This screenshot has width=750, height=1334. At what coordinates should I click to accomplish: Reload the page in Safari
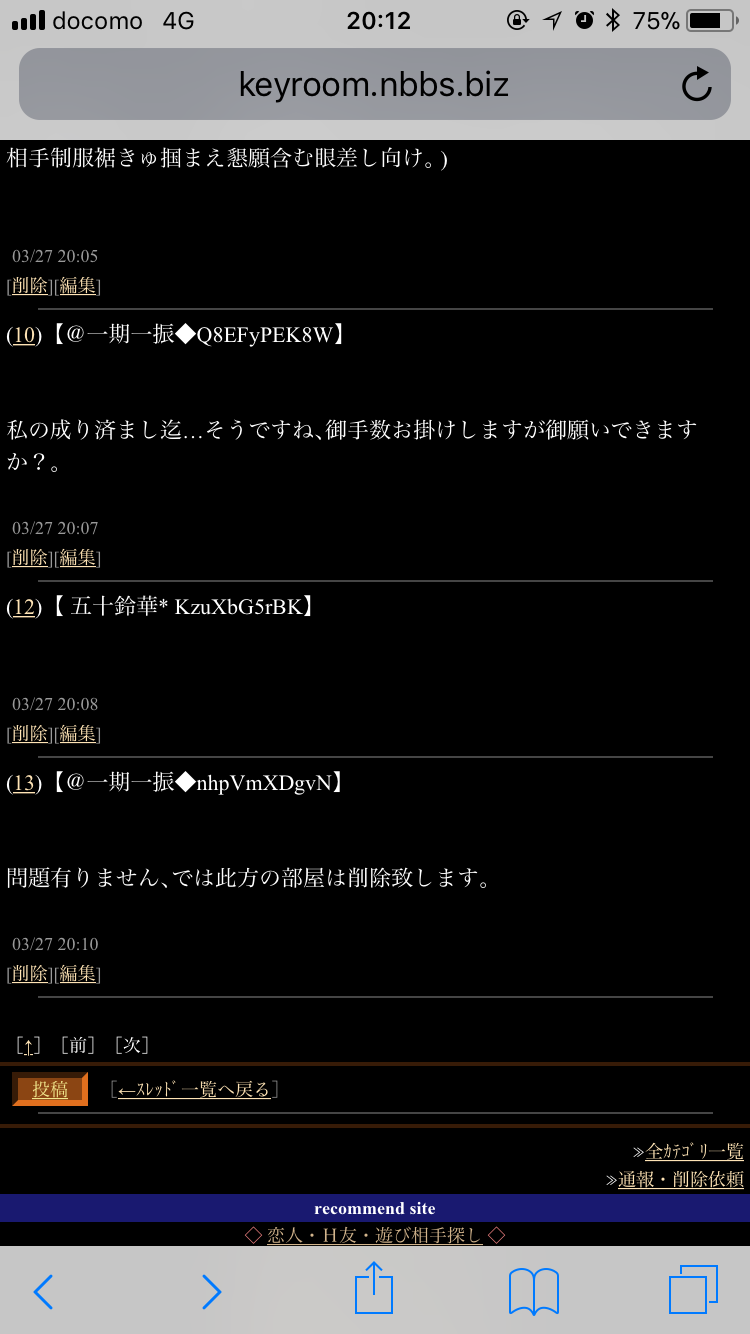(x=696, y=85)
